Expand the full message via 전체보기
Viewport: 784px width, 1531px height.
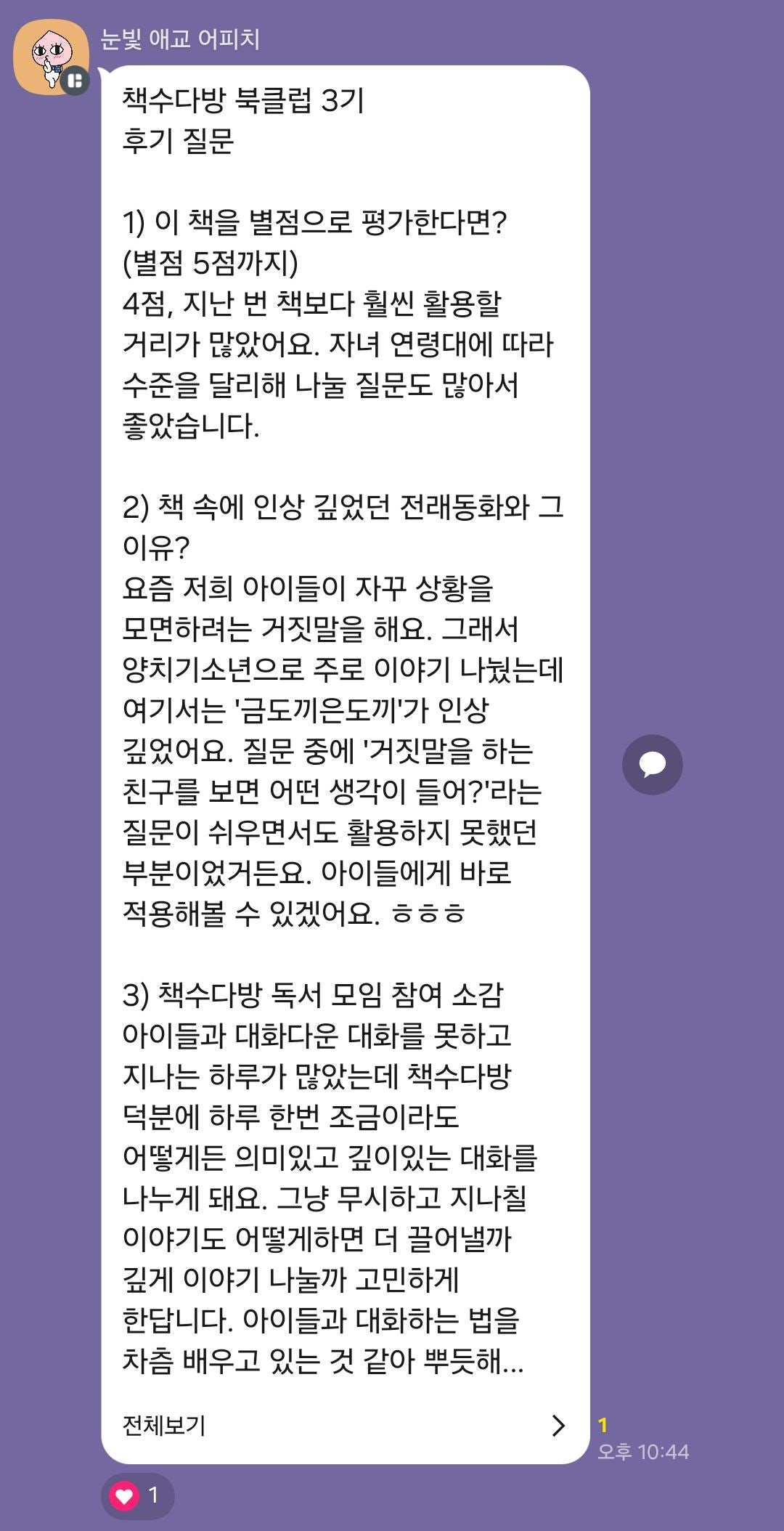pos(344,1425)
